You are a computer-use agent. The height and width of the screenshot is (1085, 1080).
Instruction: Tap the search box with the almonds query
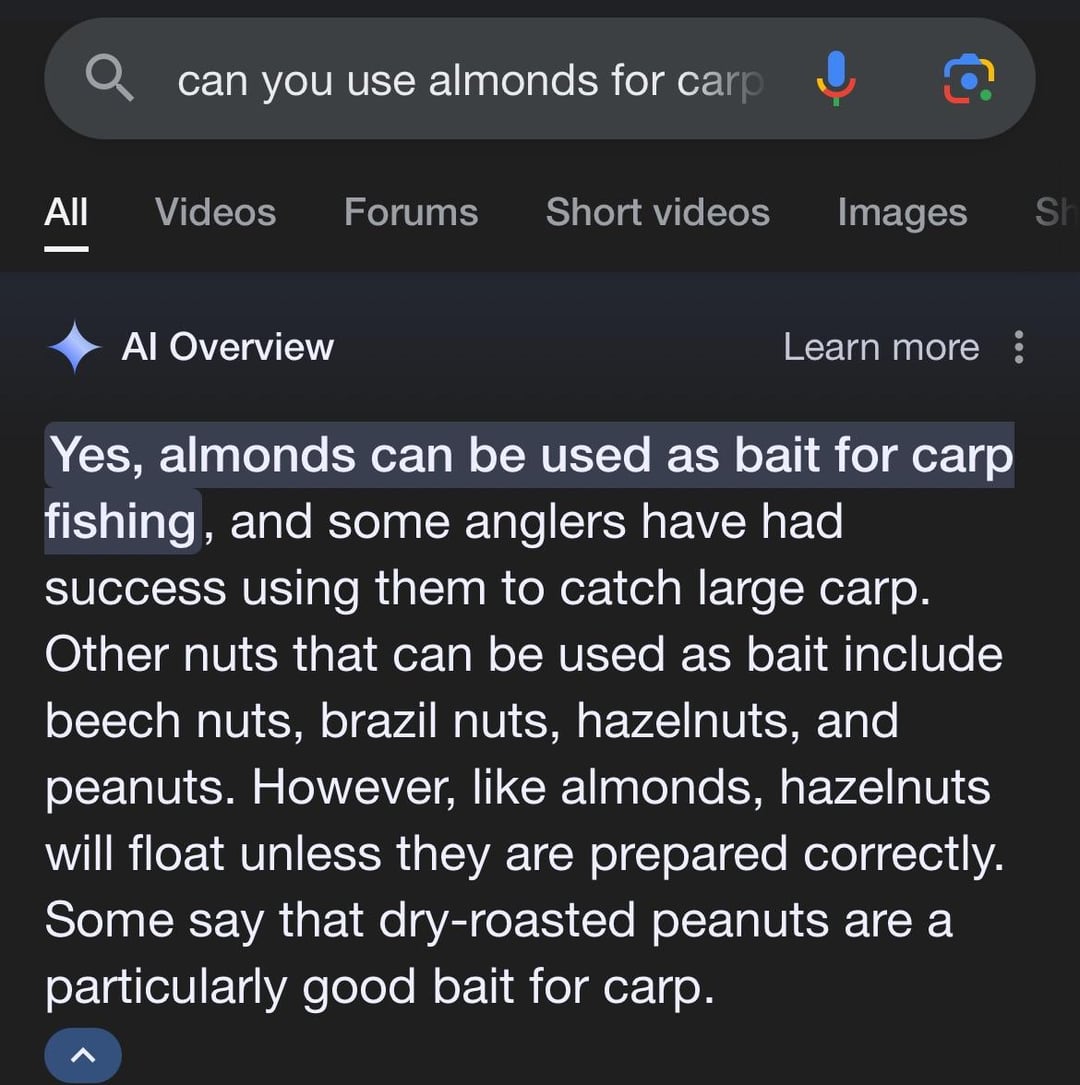[468, 81]
